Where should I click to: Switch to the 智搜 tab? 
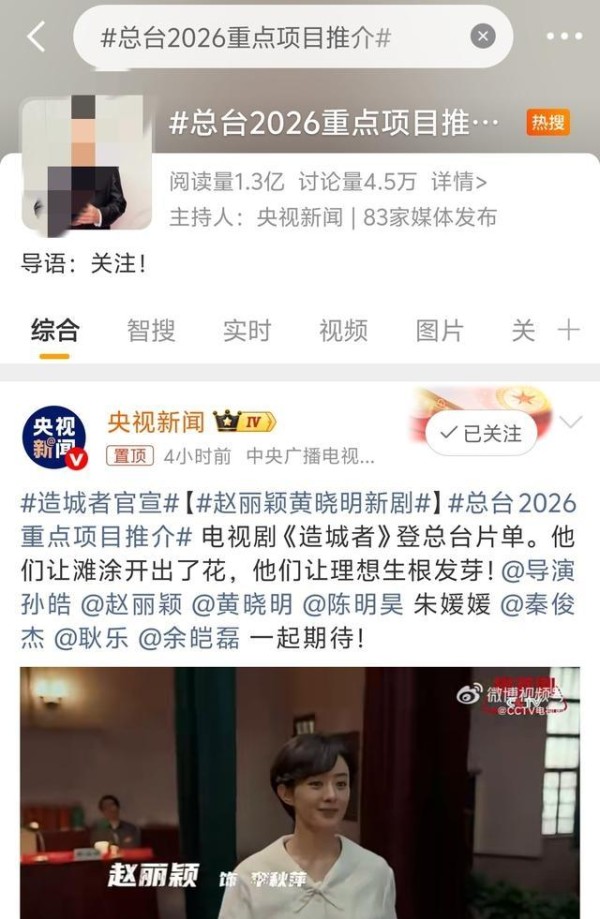tap(151, 331)
